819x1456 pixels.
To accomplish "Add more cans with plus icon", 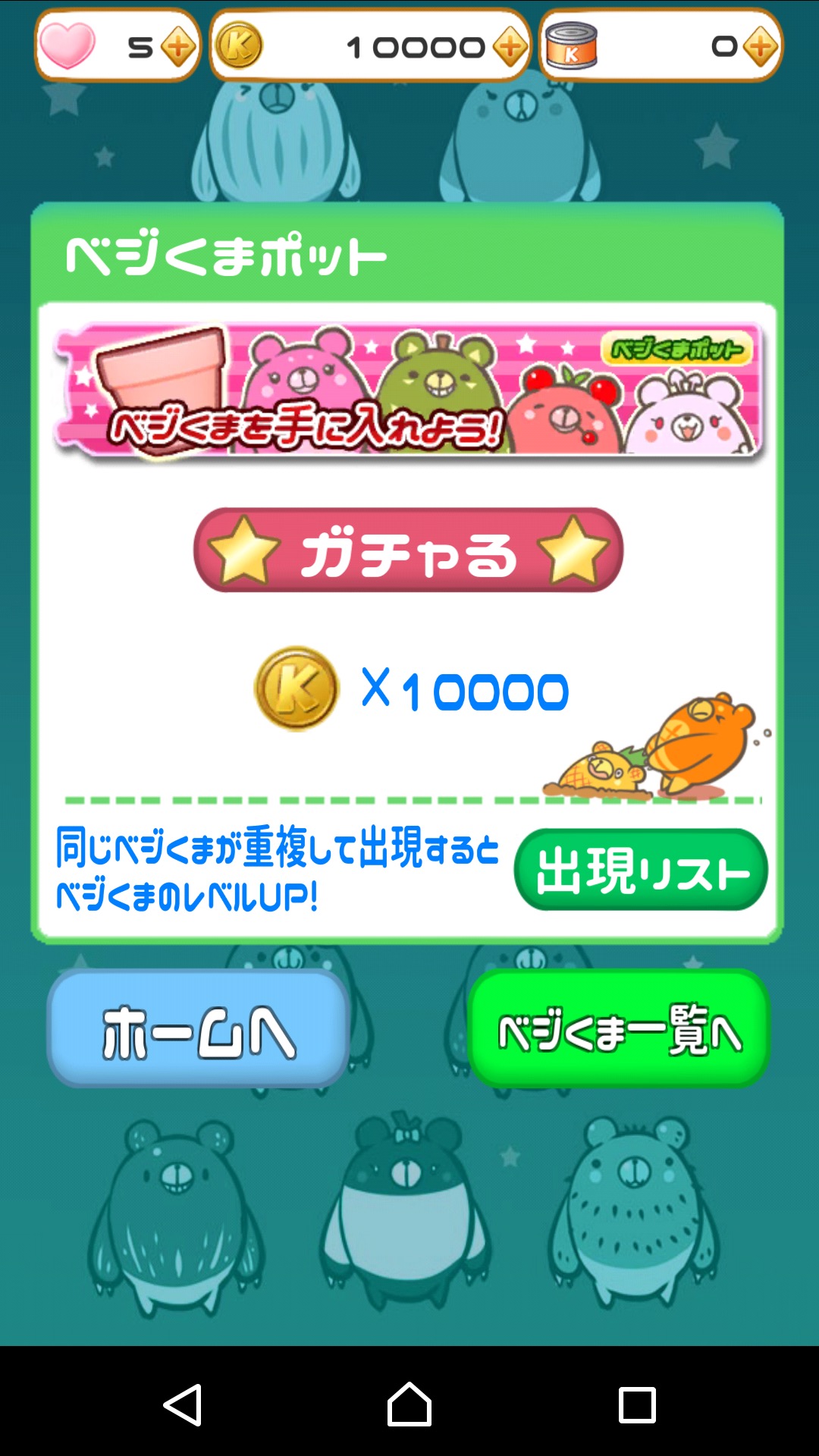I will [x=760, y=48].
